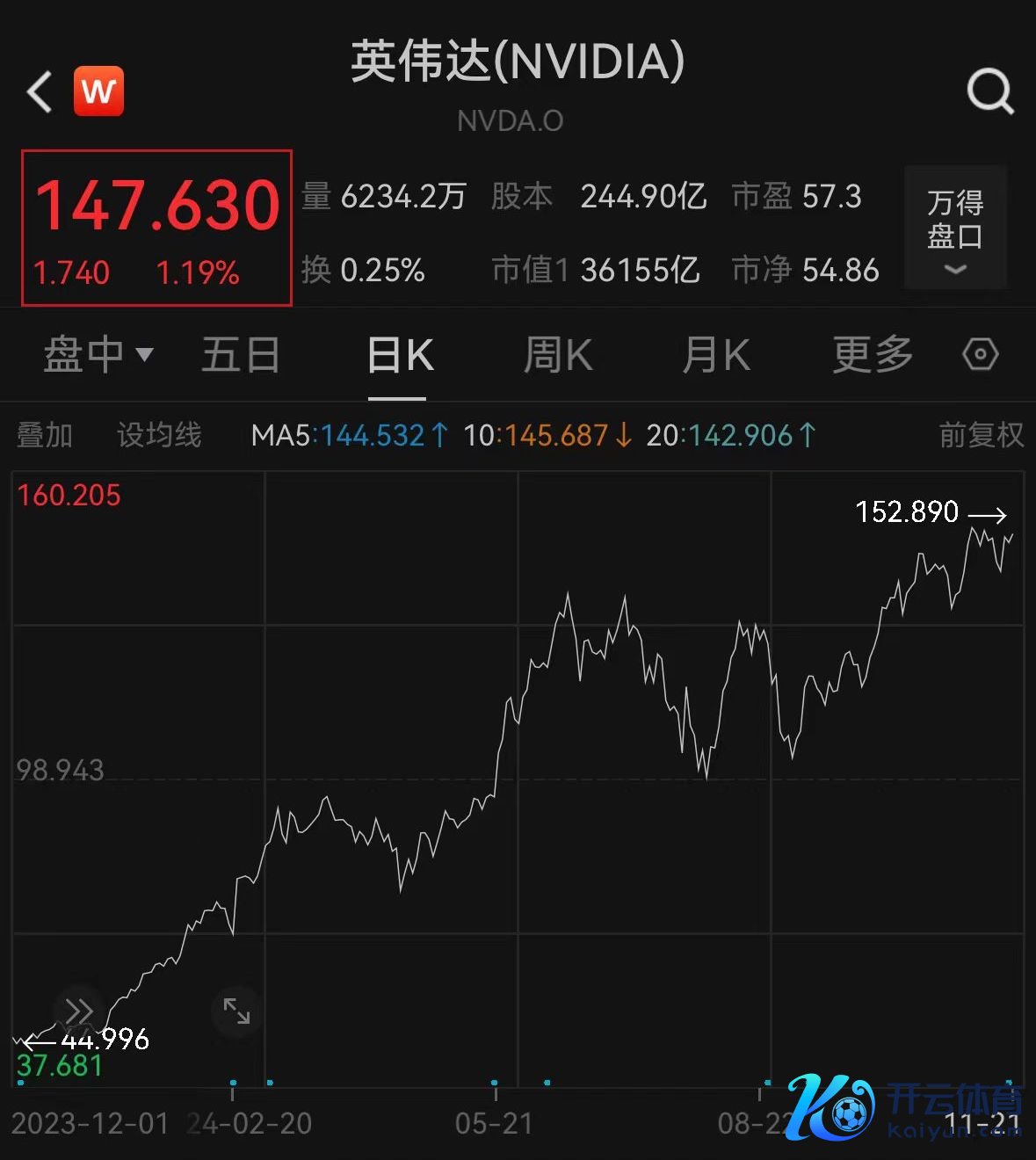Open the 更多 chart options
This screenshot has height=1160, width=1036.
(x=873, y=355)
